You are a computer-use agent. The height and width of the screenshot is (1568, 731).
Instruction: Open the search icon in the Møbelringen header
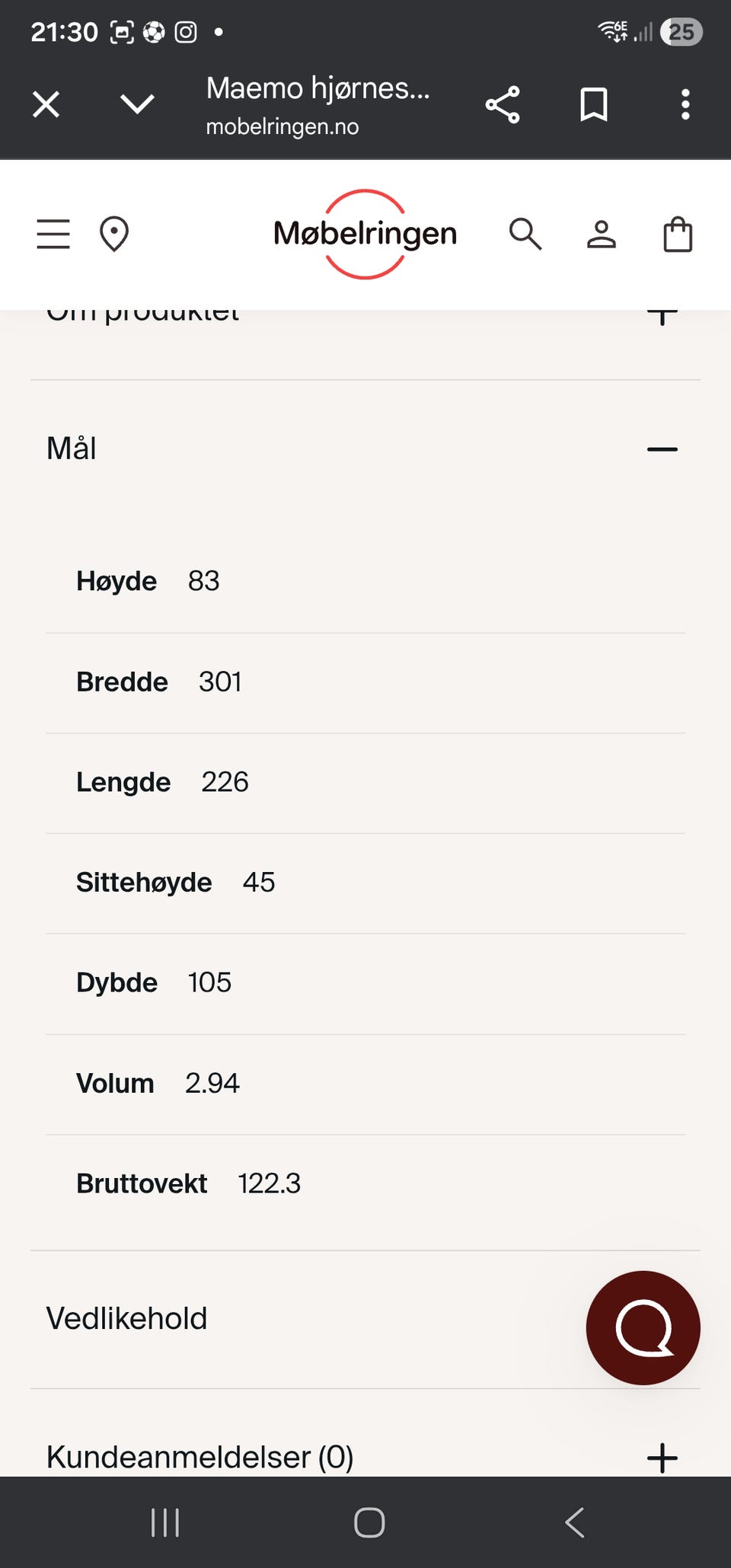point(525,234)
